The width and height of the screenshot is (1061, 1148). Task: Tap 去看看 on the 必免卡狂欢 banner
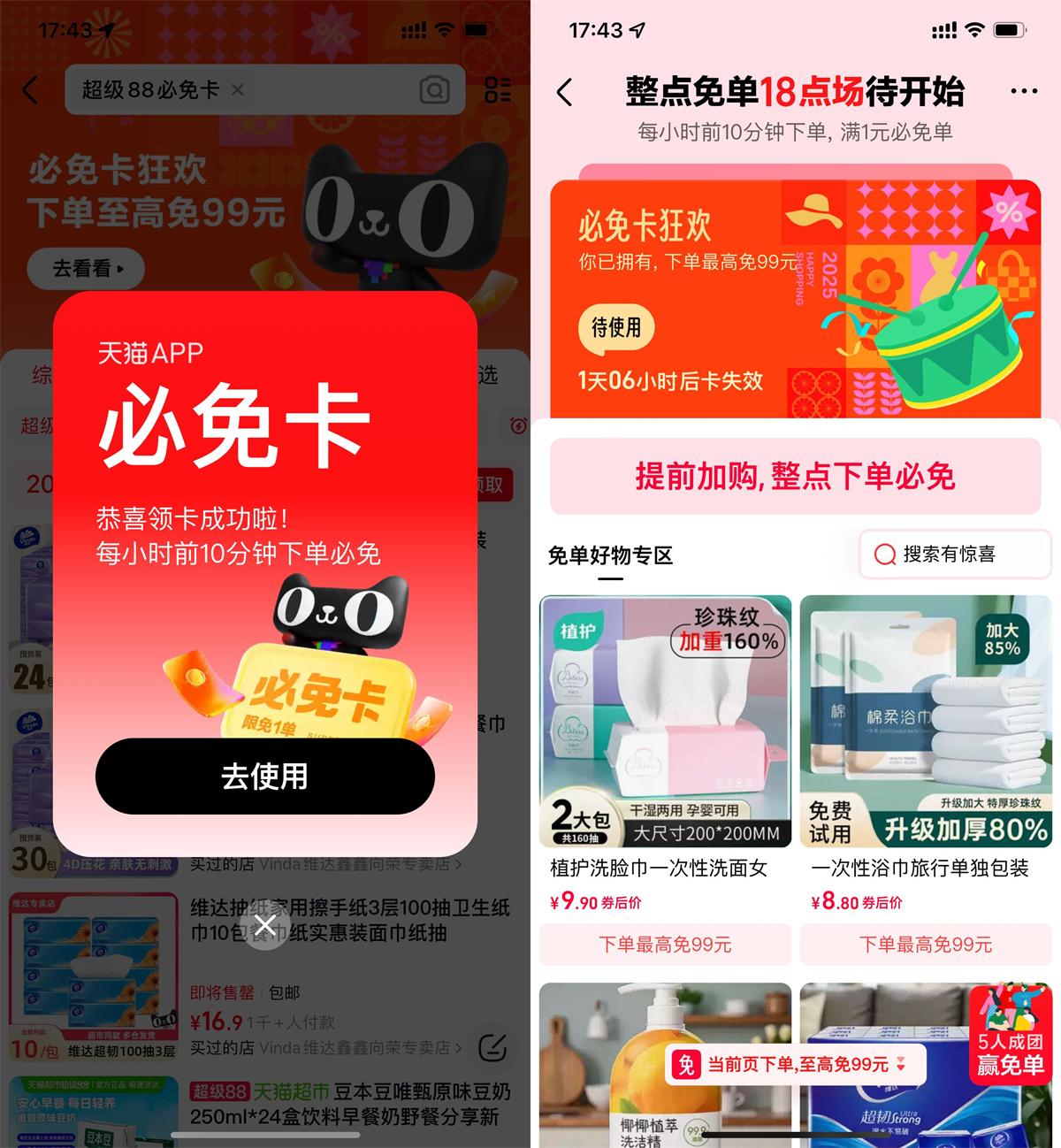[x=86, y=269]
